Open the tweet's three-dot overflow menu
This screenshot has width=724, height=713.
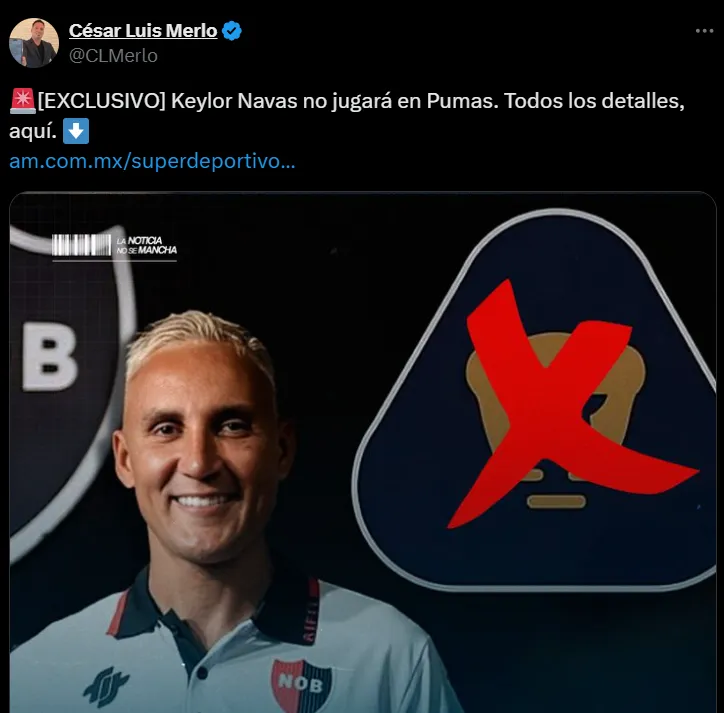[704, 31]
